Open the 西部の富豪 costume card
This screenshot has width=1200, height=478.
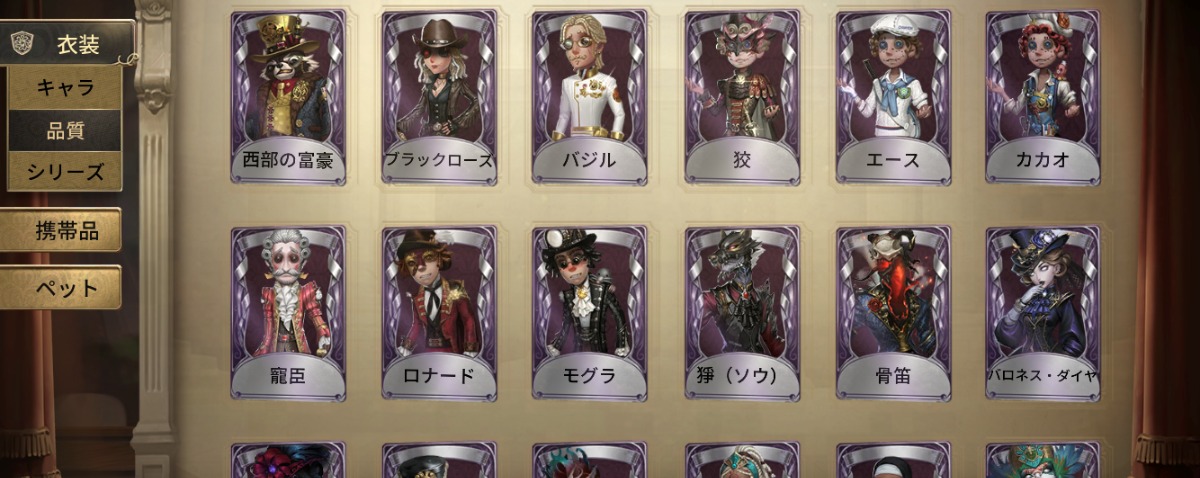288,98
